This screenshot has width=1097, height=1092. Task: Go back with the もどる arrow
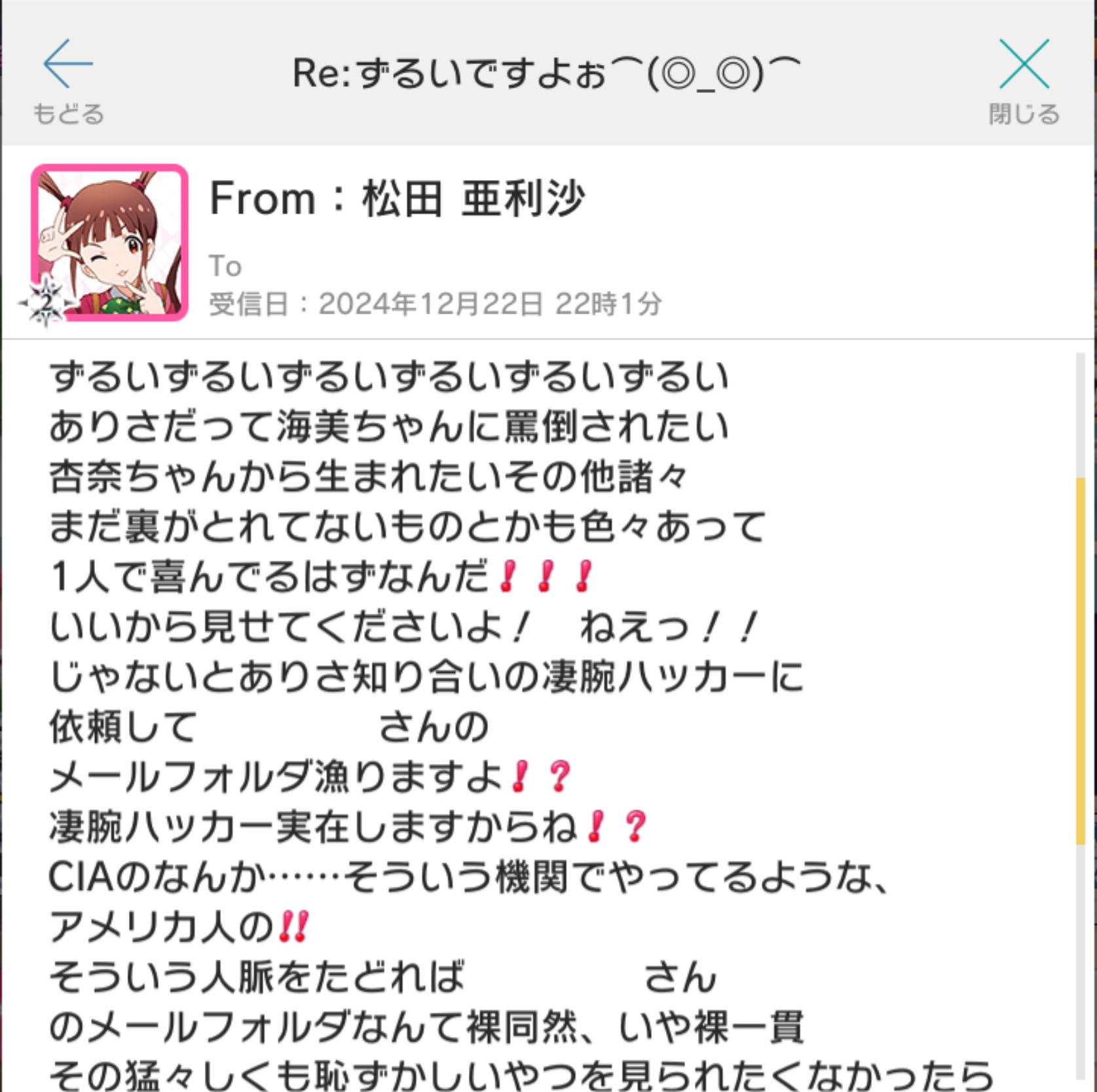pyautogui.click(x=68, y=79)
